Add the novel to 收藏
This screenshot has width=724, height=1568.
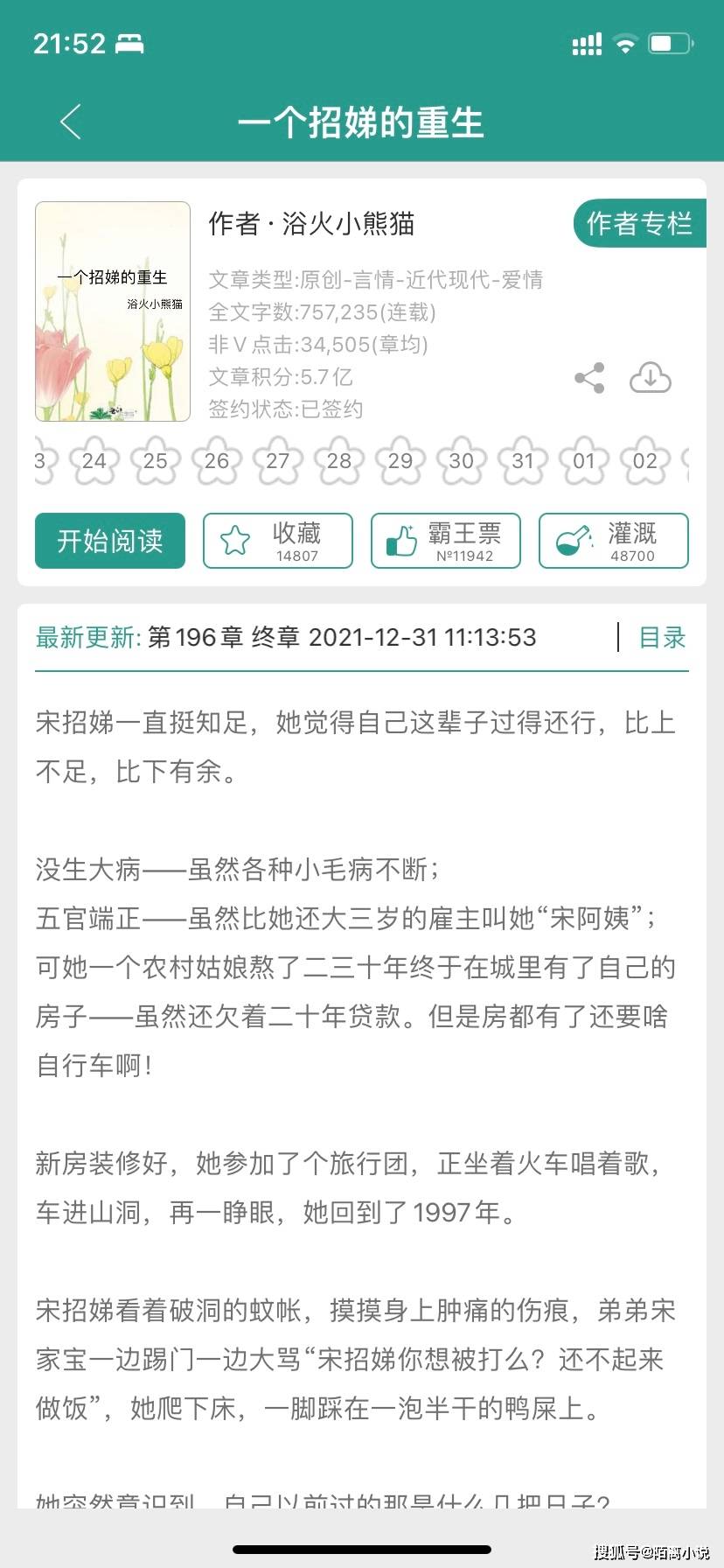pos(278,541)
